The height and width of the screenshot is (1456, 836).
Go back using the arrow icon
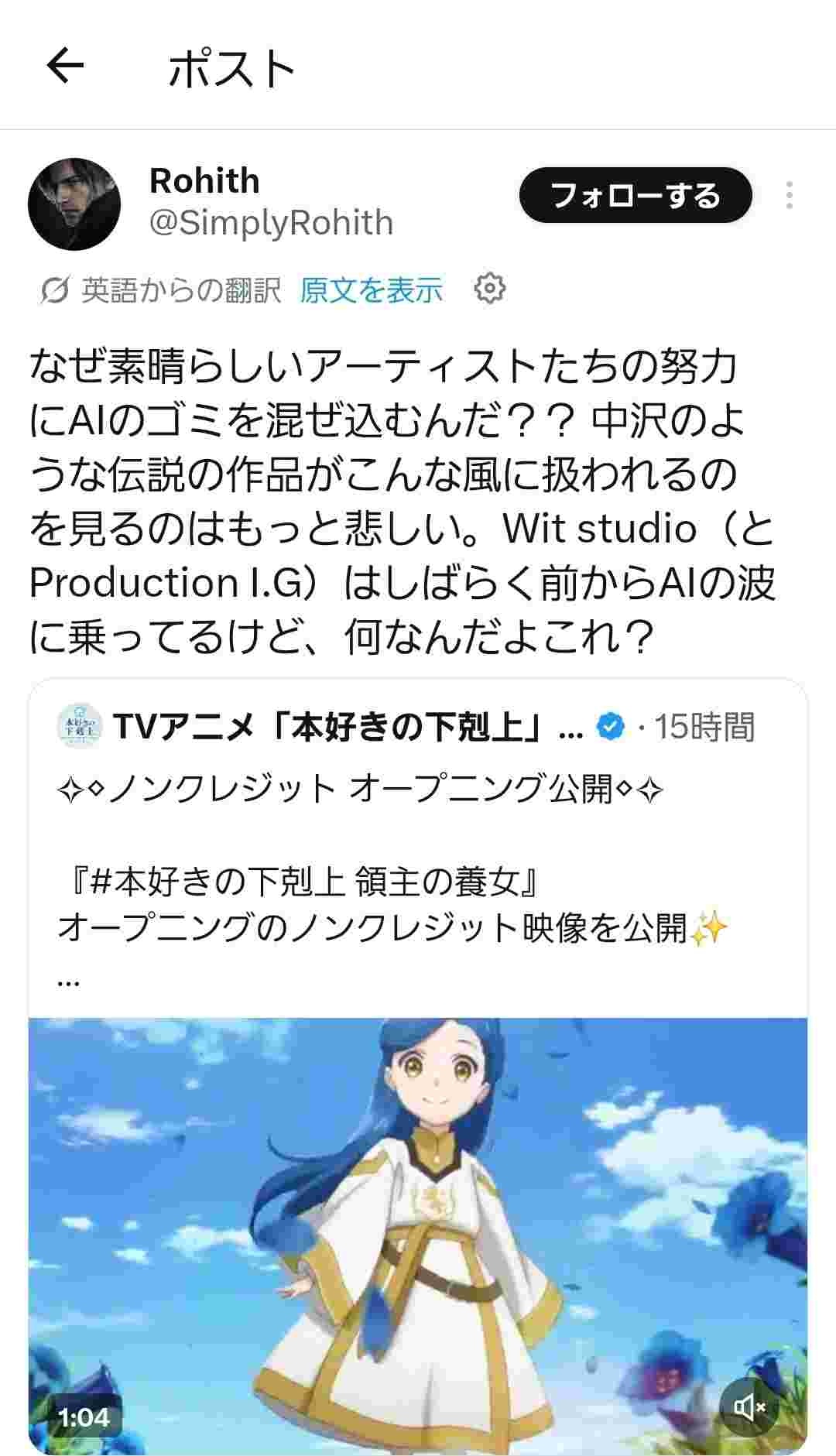pos(65,67)
